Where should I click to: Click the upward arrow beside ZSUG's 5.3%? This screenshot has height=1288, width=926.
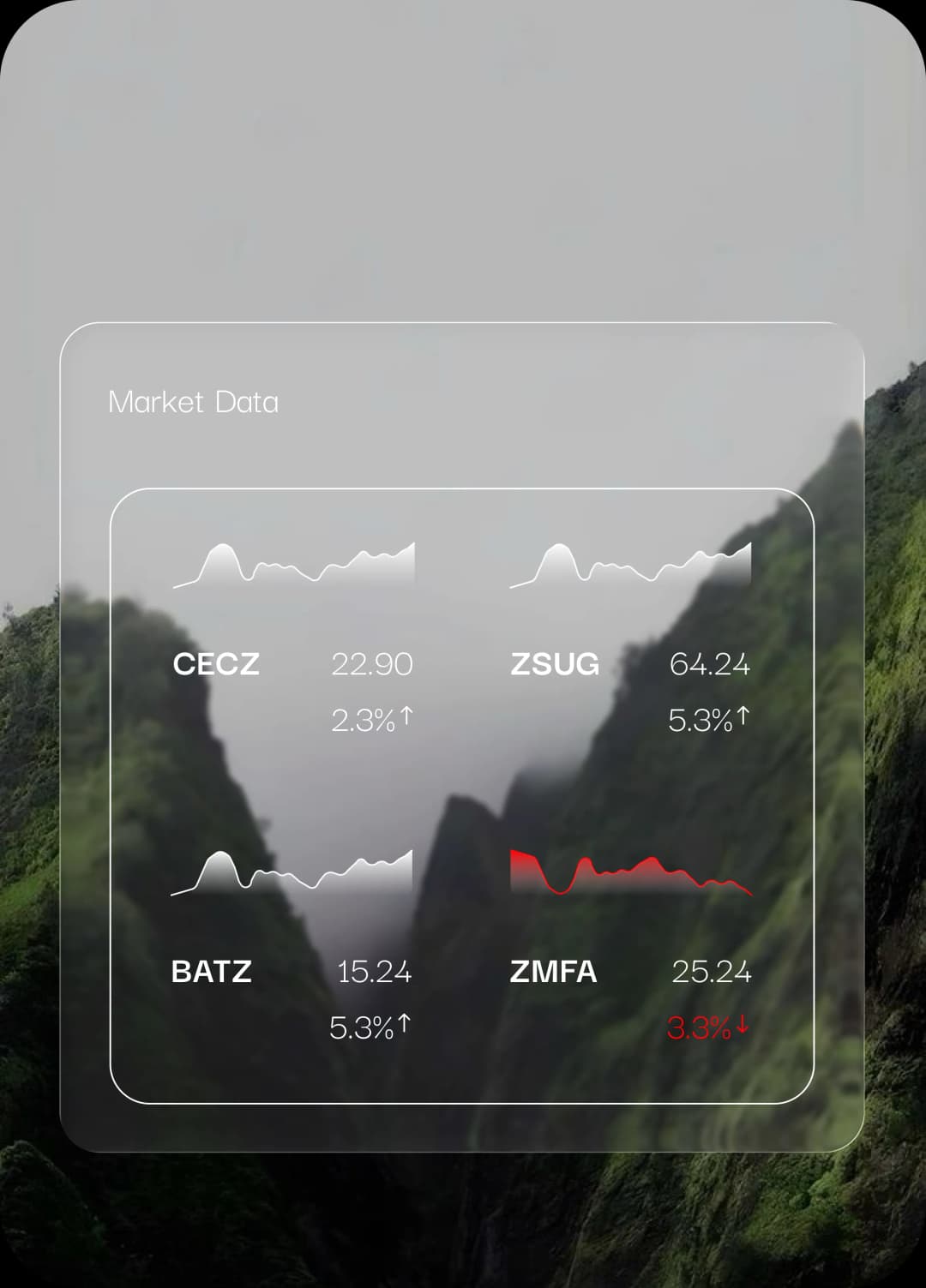pos(743,718)
